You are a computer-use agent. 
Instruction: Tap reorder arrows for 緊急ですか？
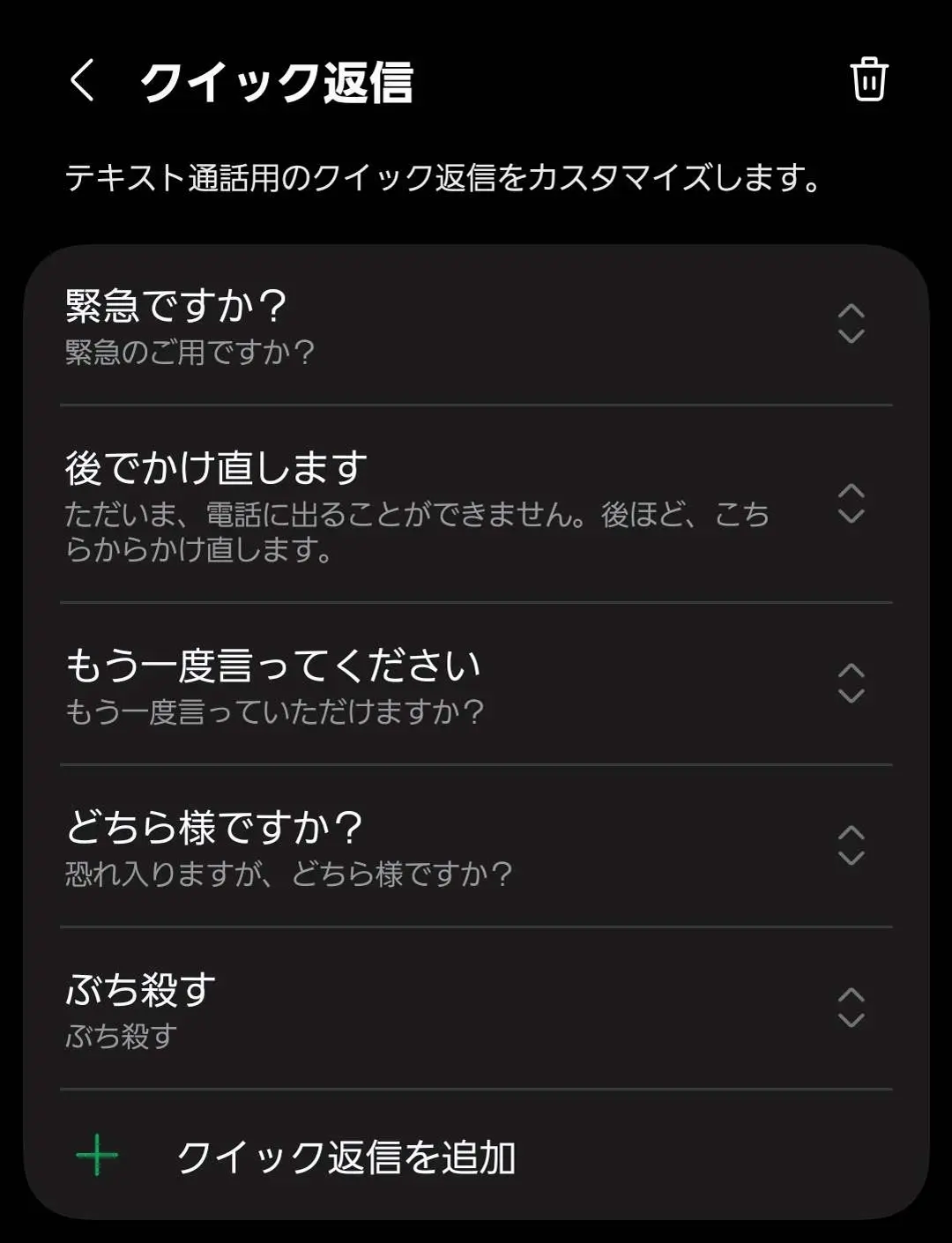851,324
